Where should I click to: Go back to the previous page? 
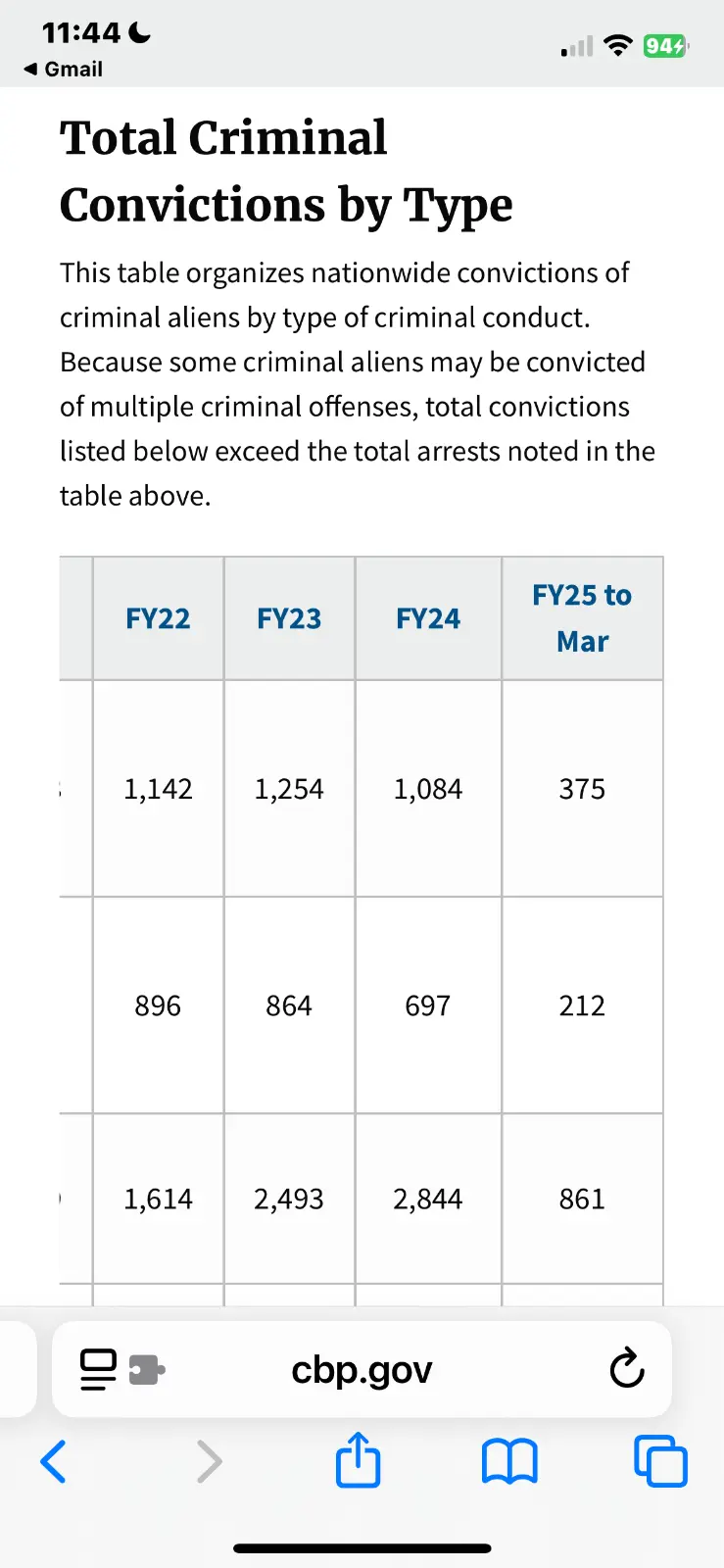coord(54,1461)
